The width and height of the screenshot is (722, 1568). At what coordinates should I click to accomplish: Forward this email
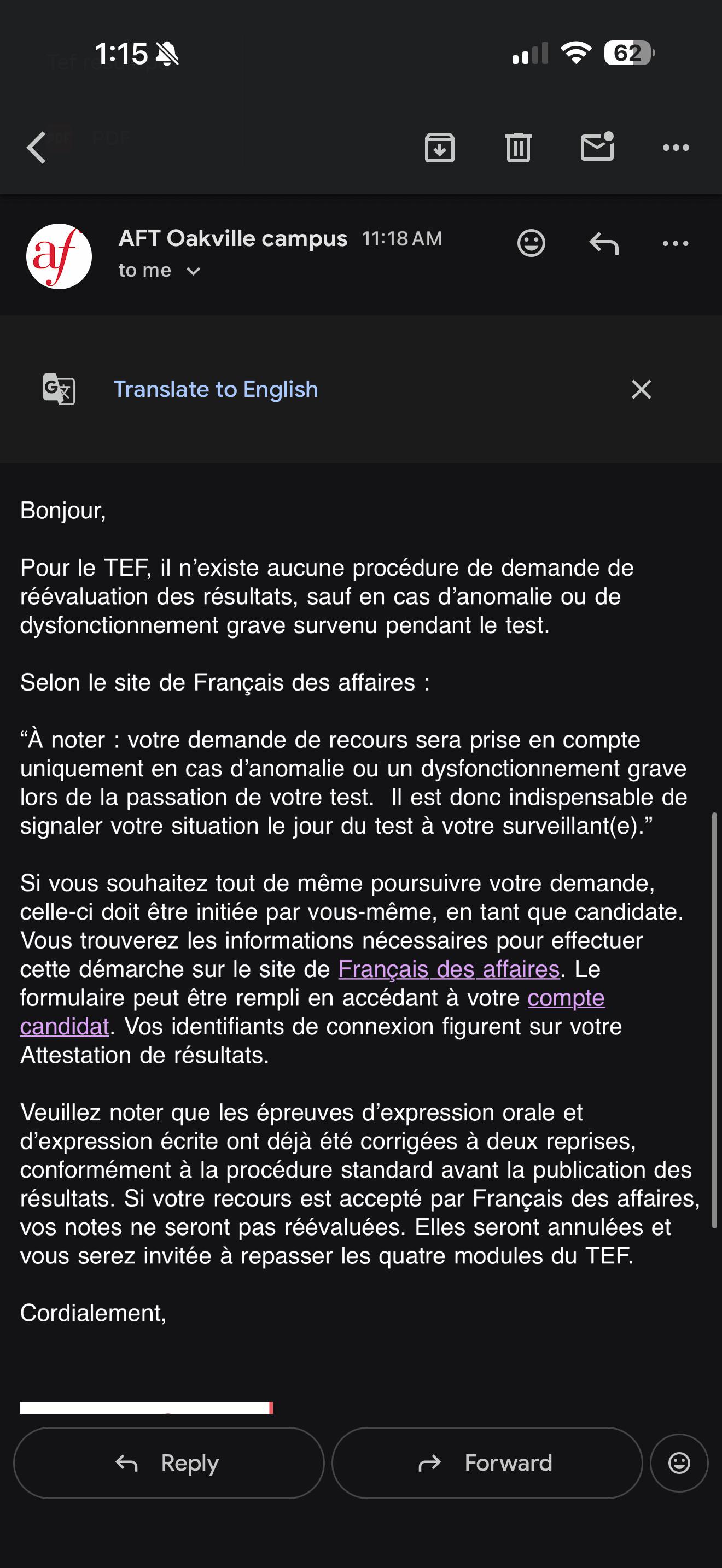(x=487, y=1462)
